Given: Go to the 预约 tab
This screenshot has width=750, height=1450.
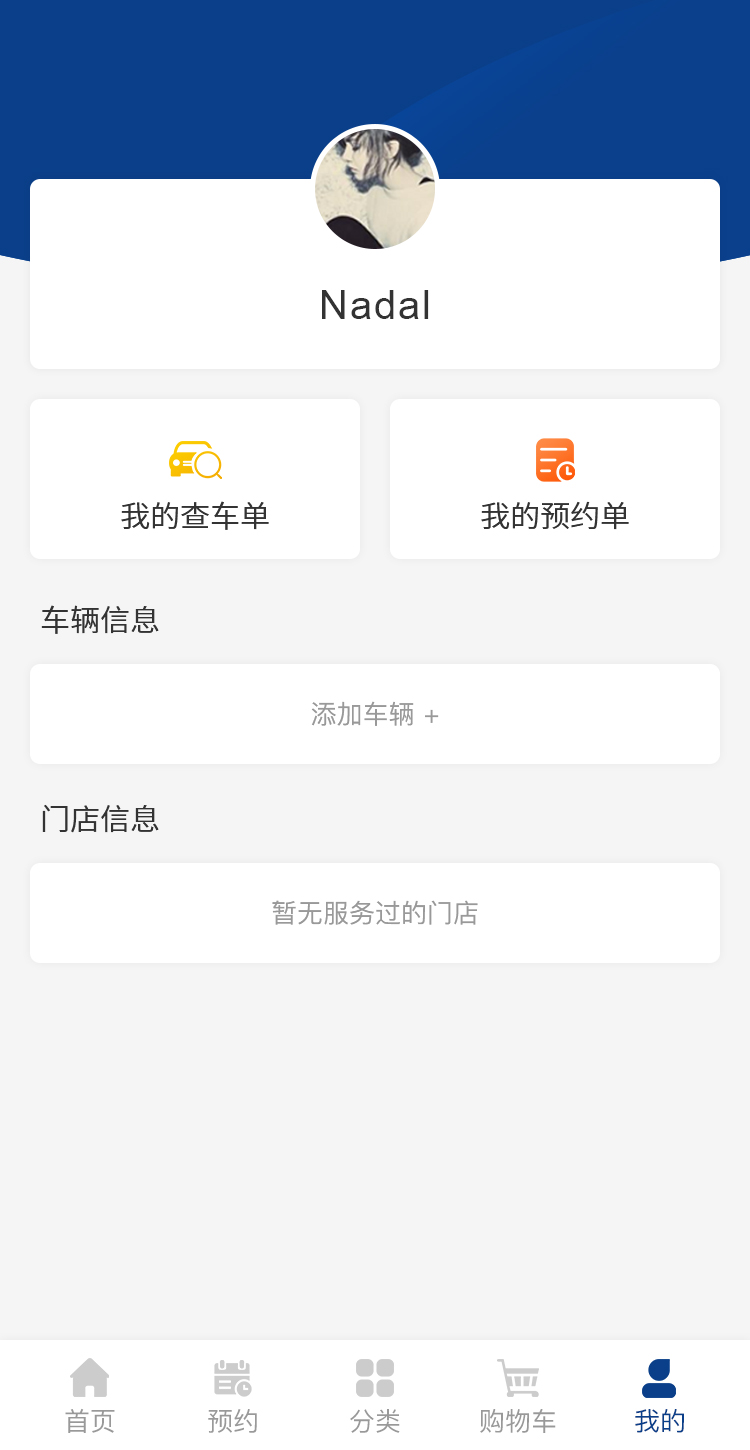Looking at the screenshot, I should pos(233,1395).
